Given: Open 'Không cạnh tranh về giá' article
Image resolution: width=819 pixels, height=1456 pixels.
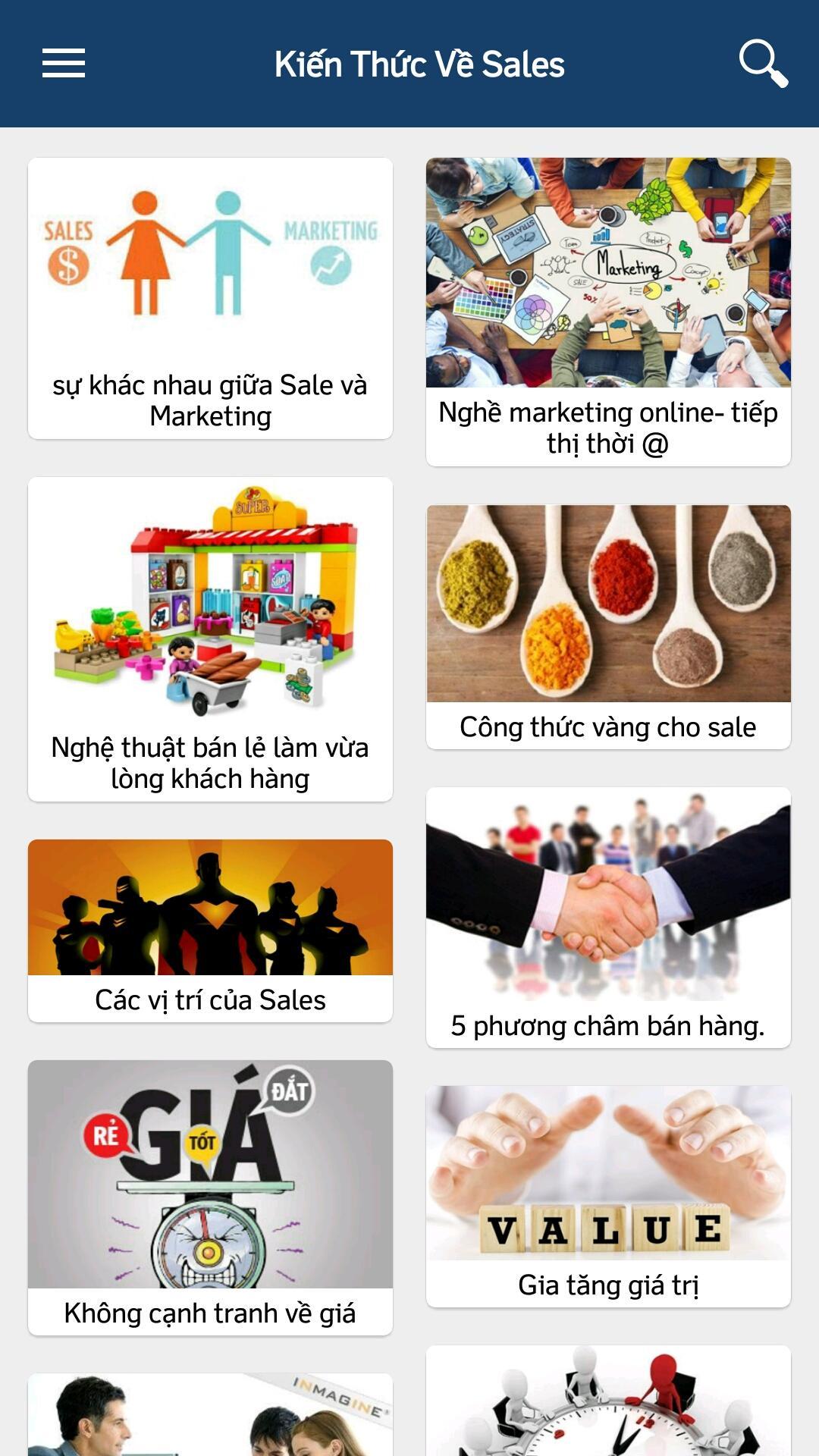Looking at the screenshot, I should pyautogui.click(x=210, y=1197).
